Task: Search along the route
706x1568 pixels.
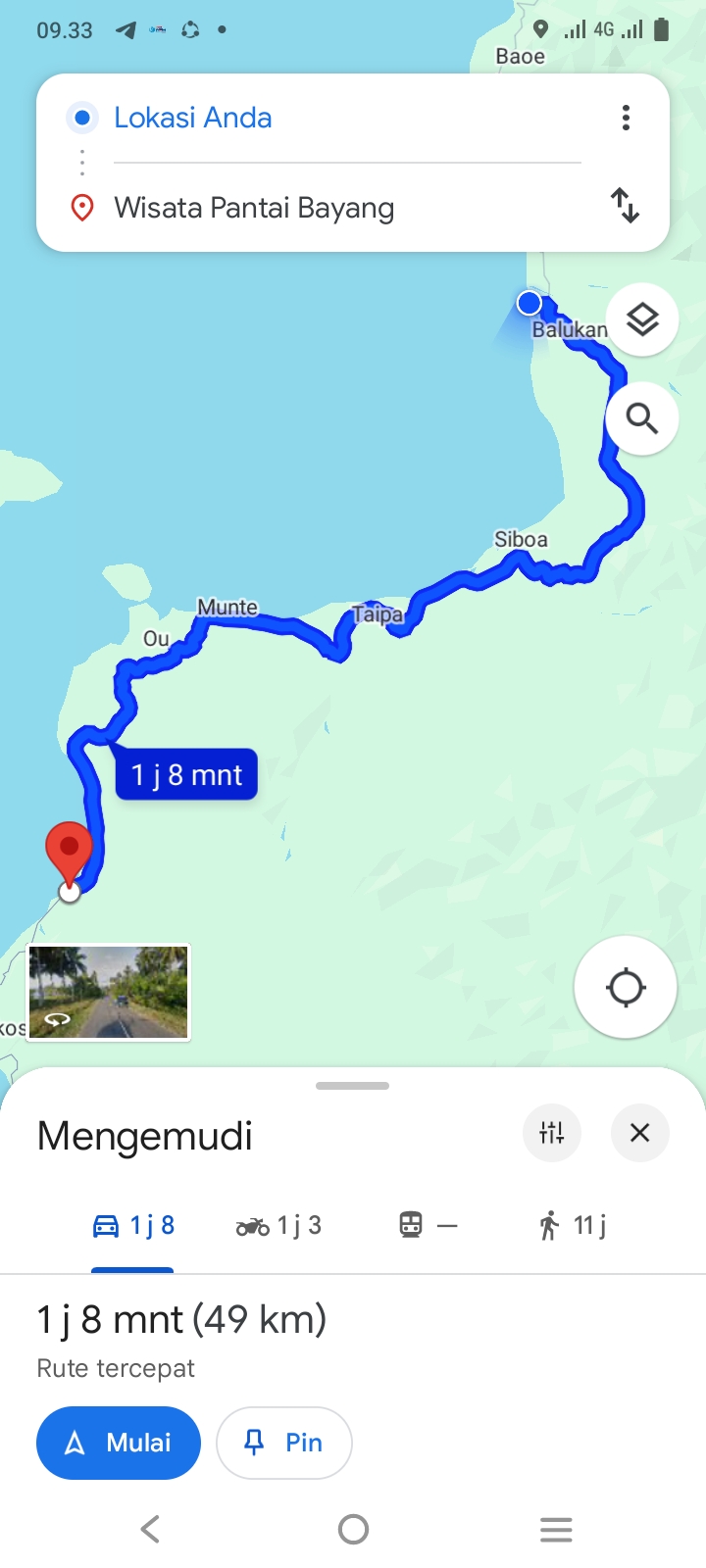Action: tap(642, 418)
